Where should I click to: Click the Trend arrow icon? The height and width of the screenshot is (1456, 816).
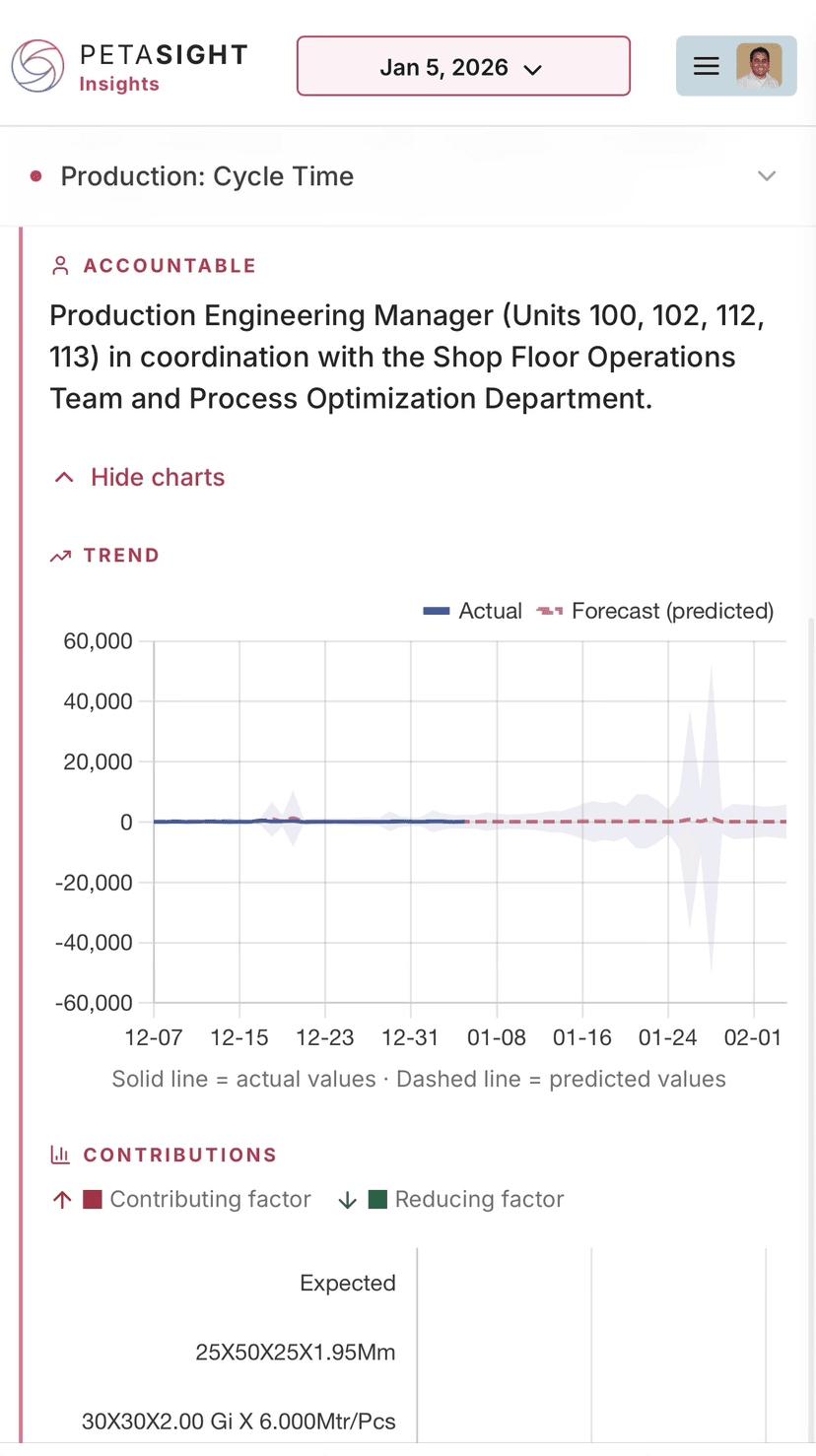(x=60, y=555)
